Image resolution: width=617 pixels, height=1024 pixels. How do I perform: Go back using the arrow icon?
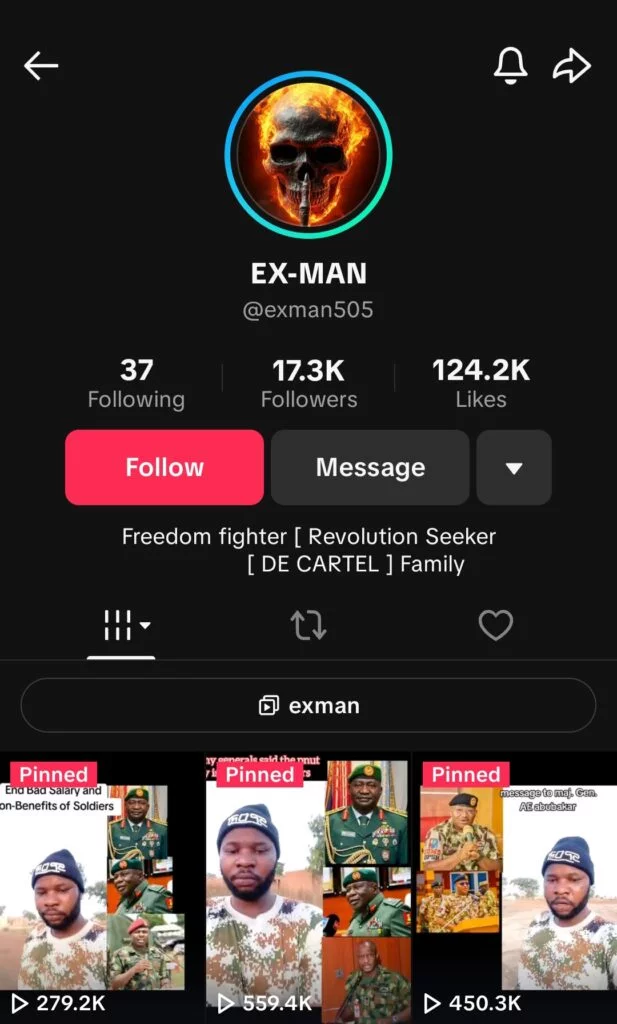[41, 66]
